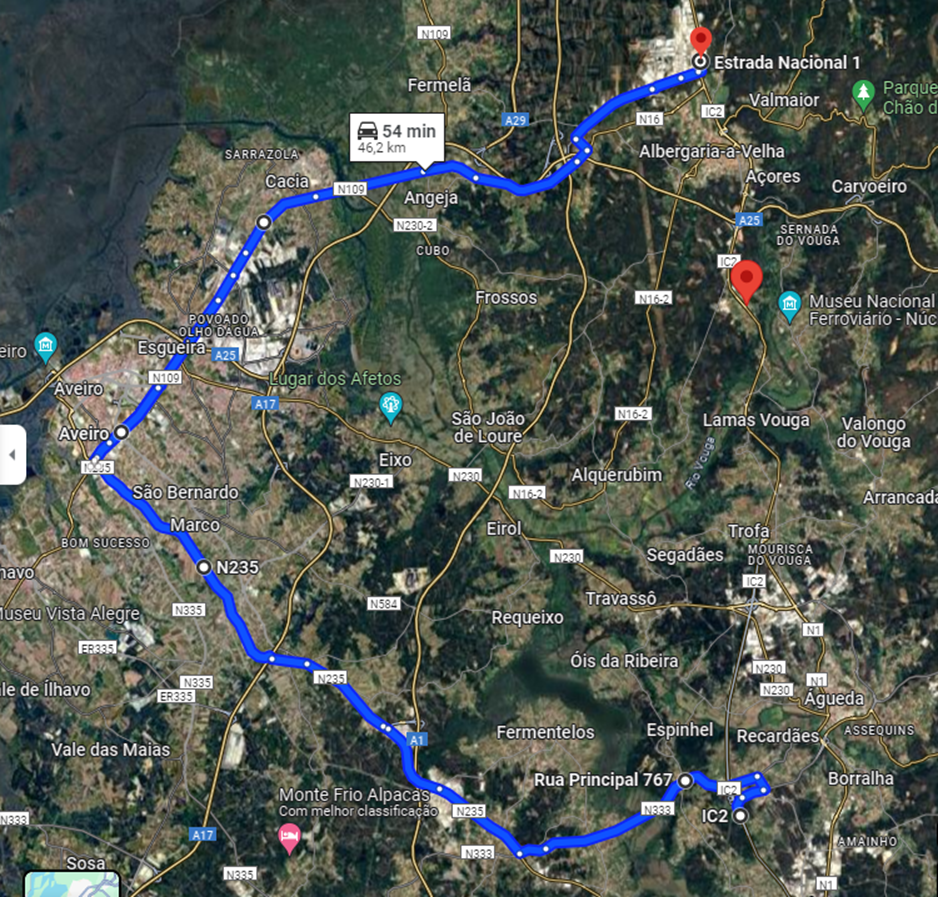Image resolution: width=938 pixels, height=897 pixels.
Task: Tap the N235 route waypoint
Action: pyautogui.click(x=205, y=567)
